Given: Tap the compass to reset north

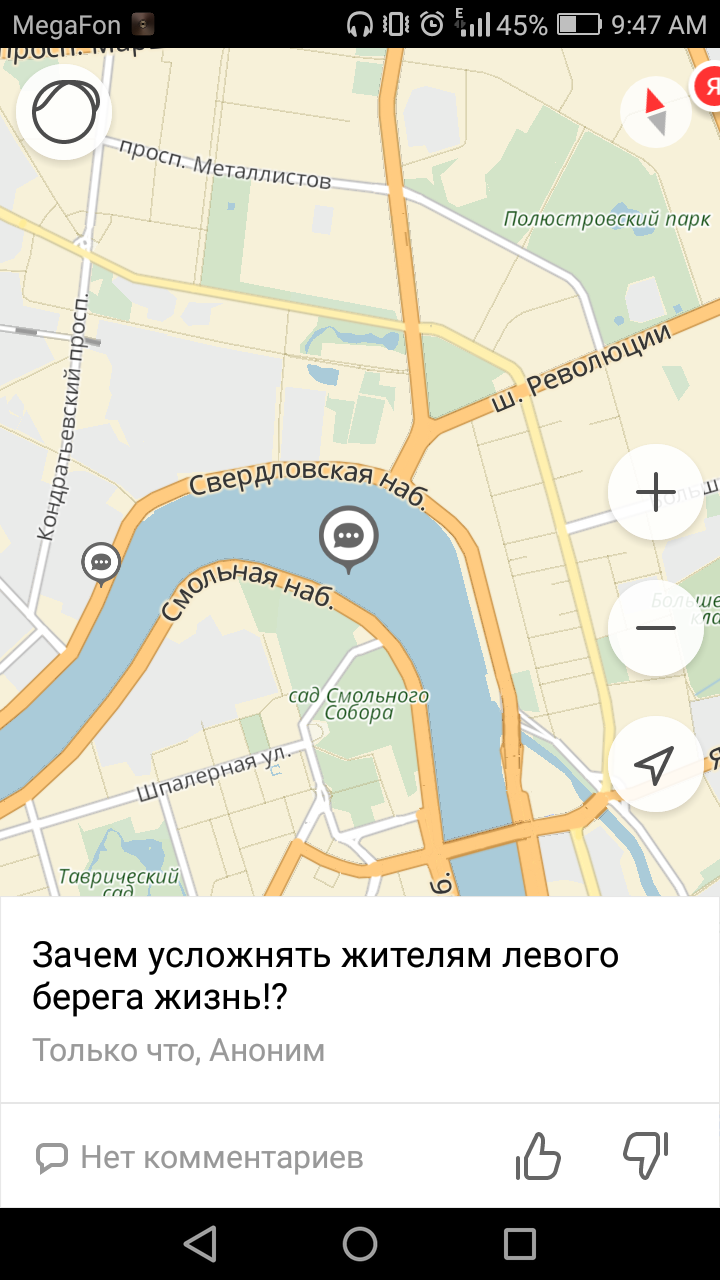Looking at the screenshot, I should (x=656, y=112).
